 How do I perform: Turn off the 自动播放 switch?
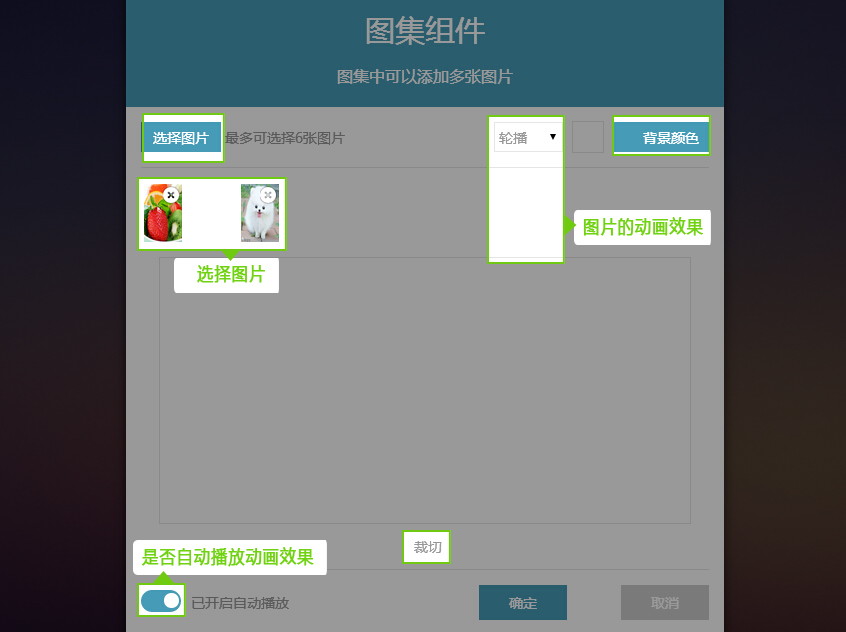(x=160, y=600)
